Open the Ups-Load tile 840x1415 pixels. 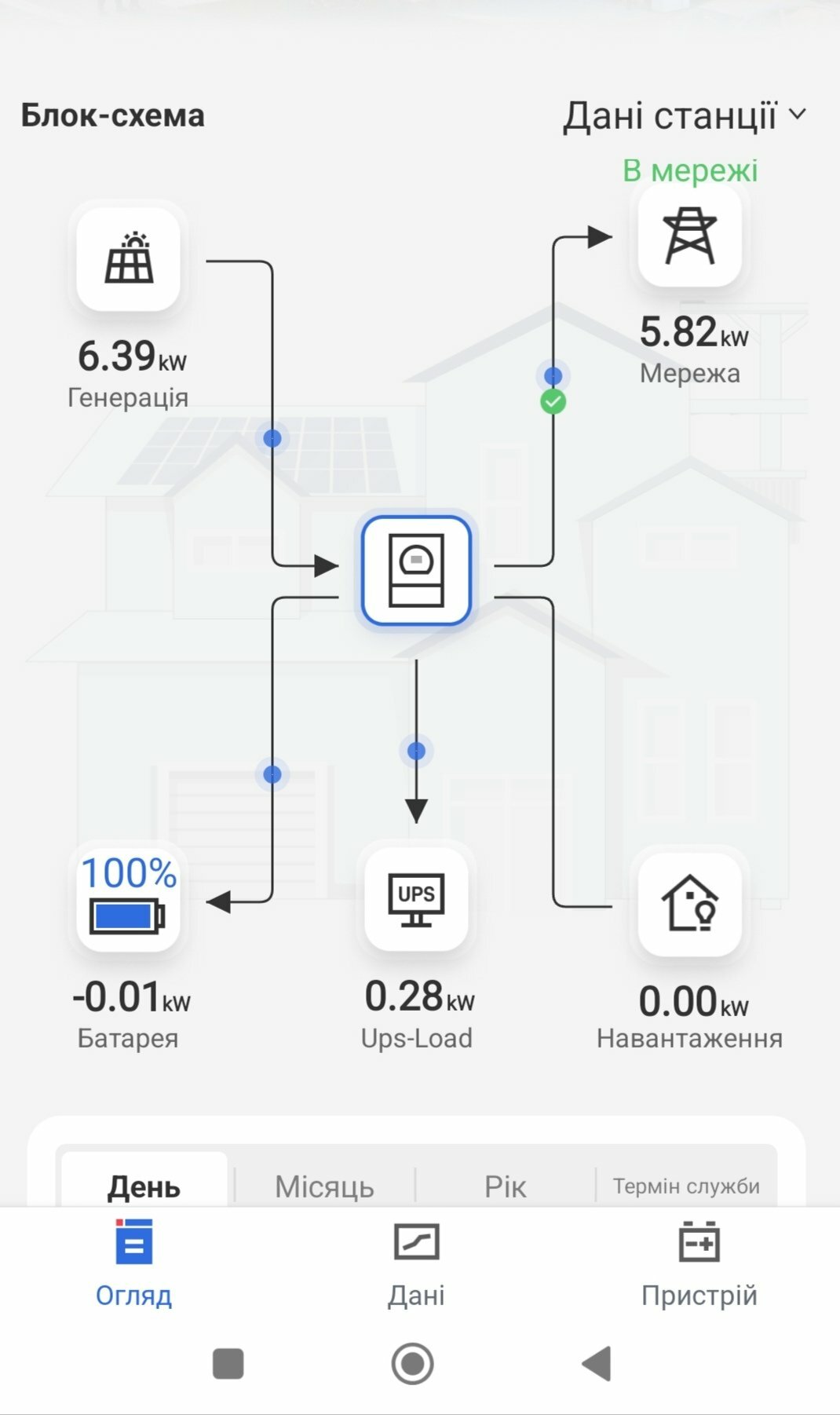pyautogui.click(x=416, y=899)
